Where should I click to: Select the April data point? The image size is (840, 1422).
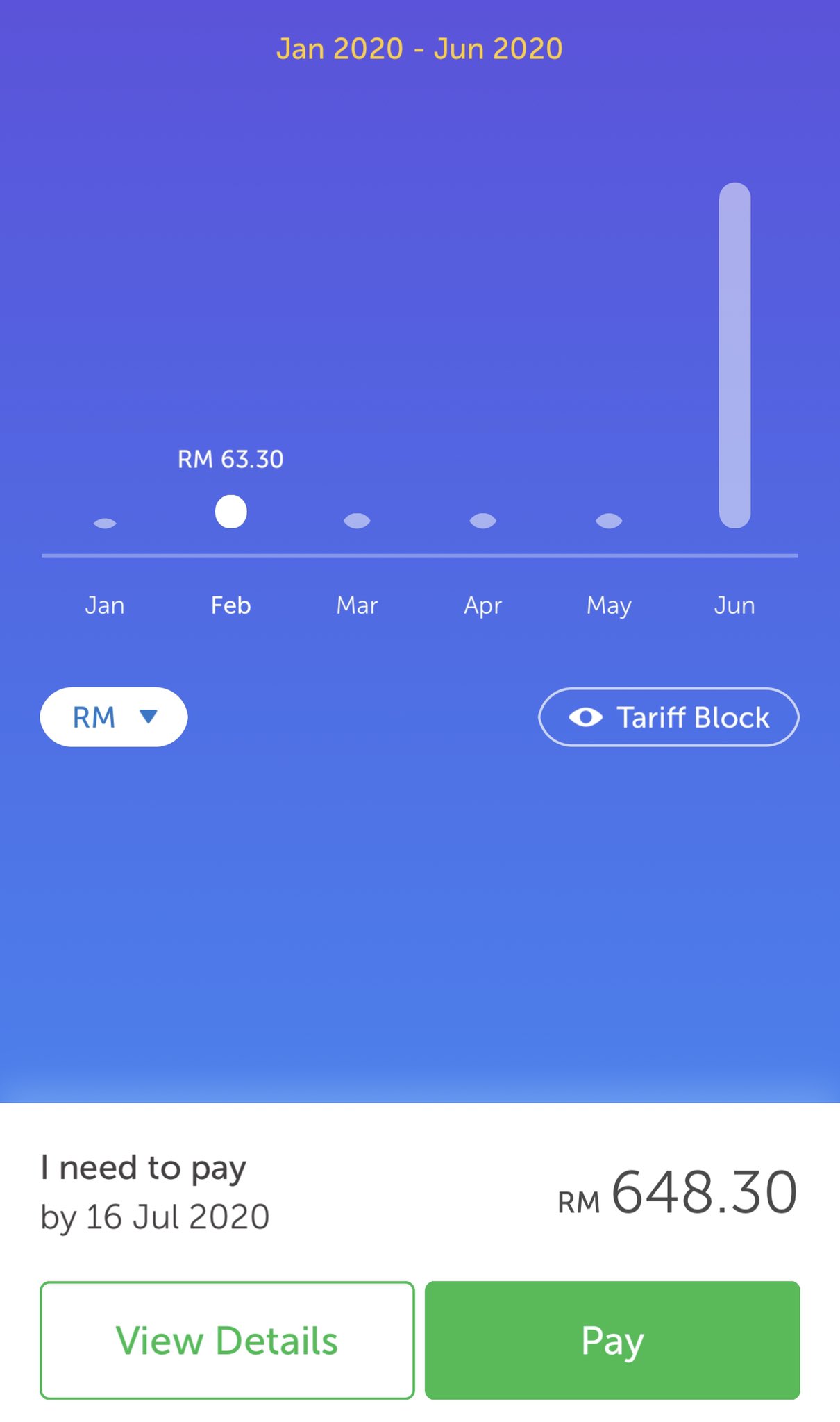pyautogui.click(x=482, y=521)
